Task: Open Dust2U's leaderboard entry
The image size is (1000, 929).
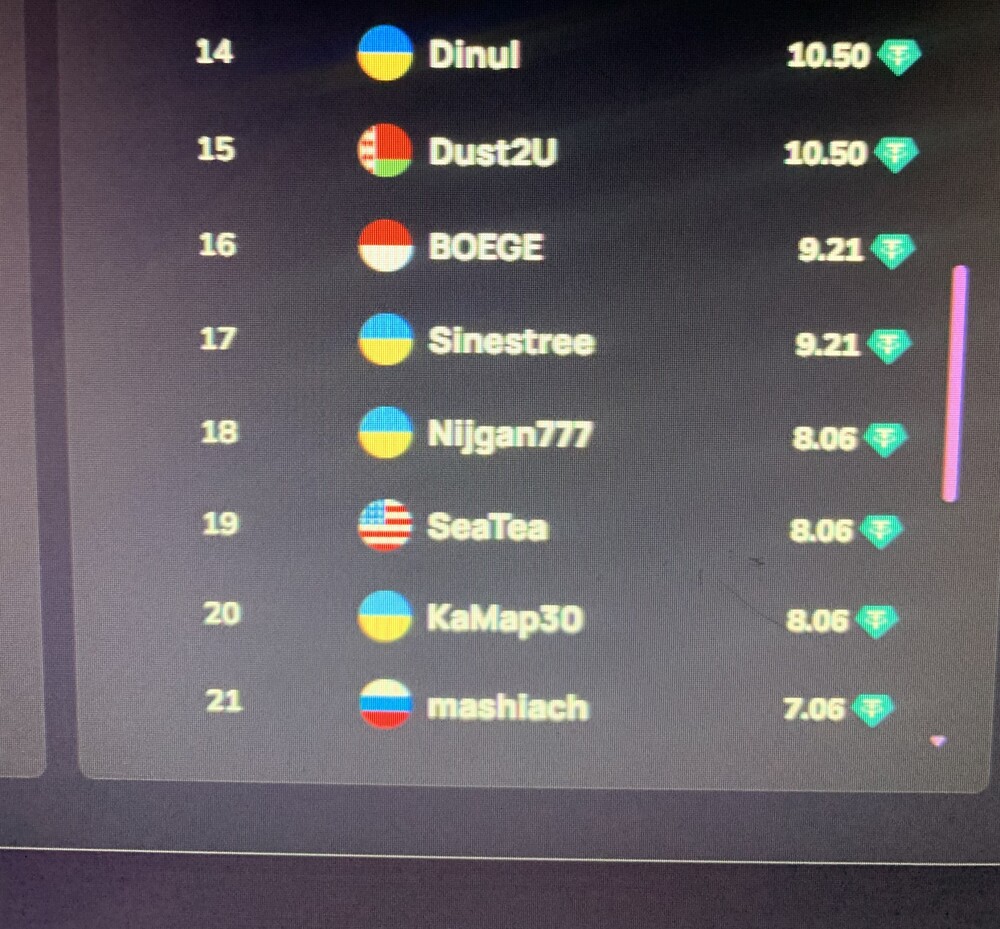Action: (x=492, y=152)
